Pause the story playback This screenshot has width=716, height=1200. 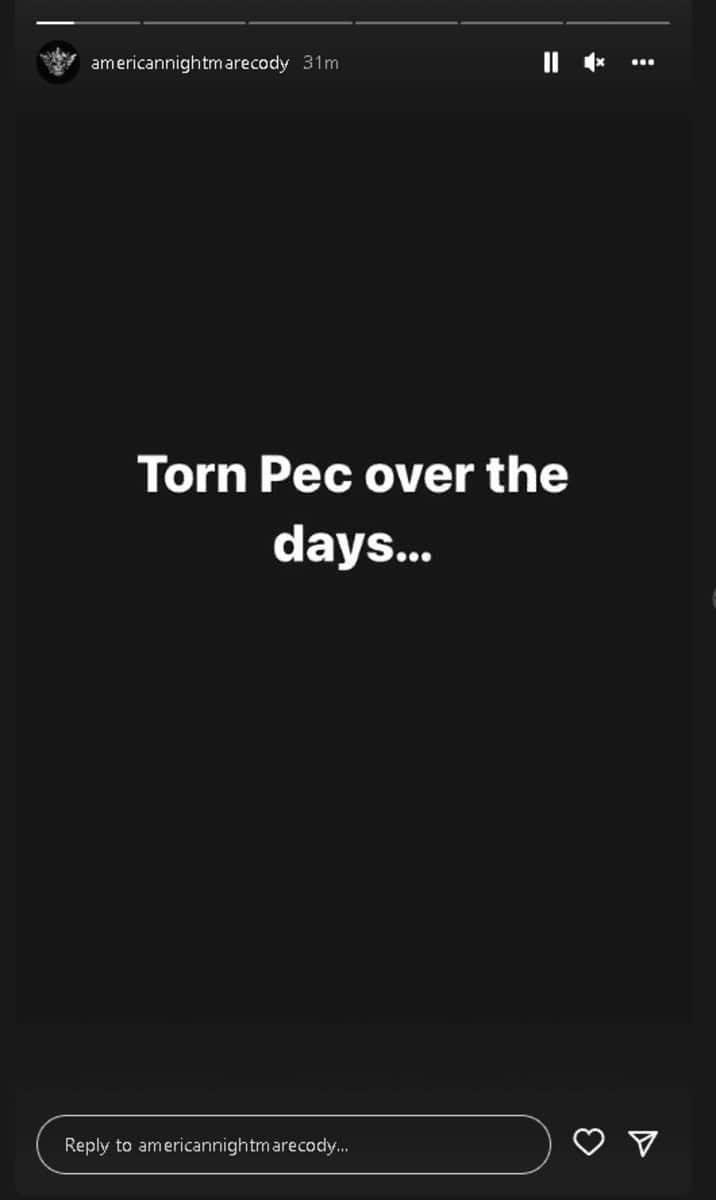[550, 63]
